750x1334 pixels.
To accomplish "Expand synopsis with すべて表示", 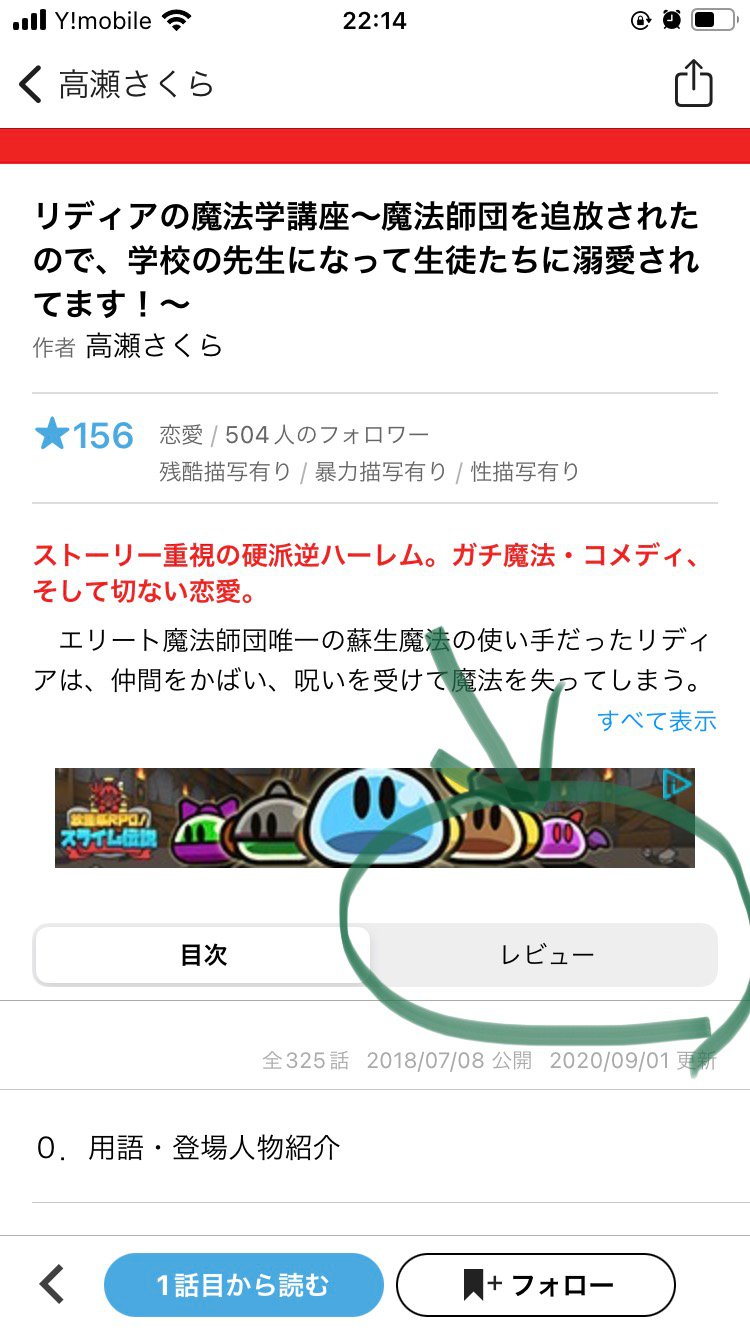I will point(656,720).
